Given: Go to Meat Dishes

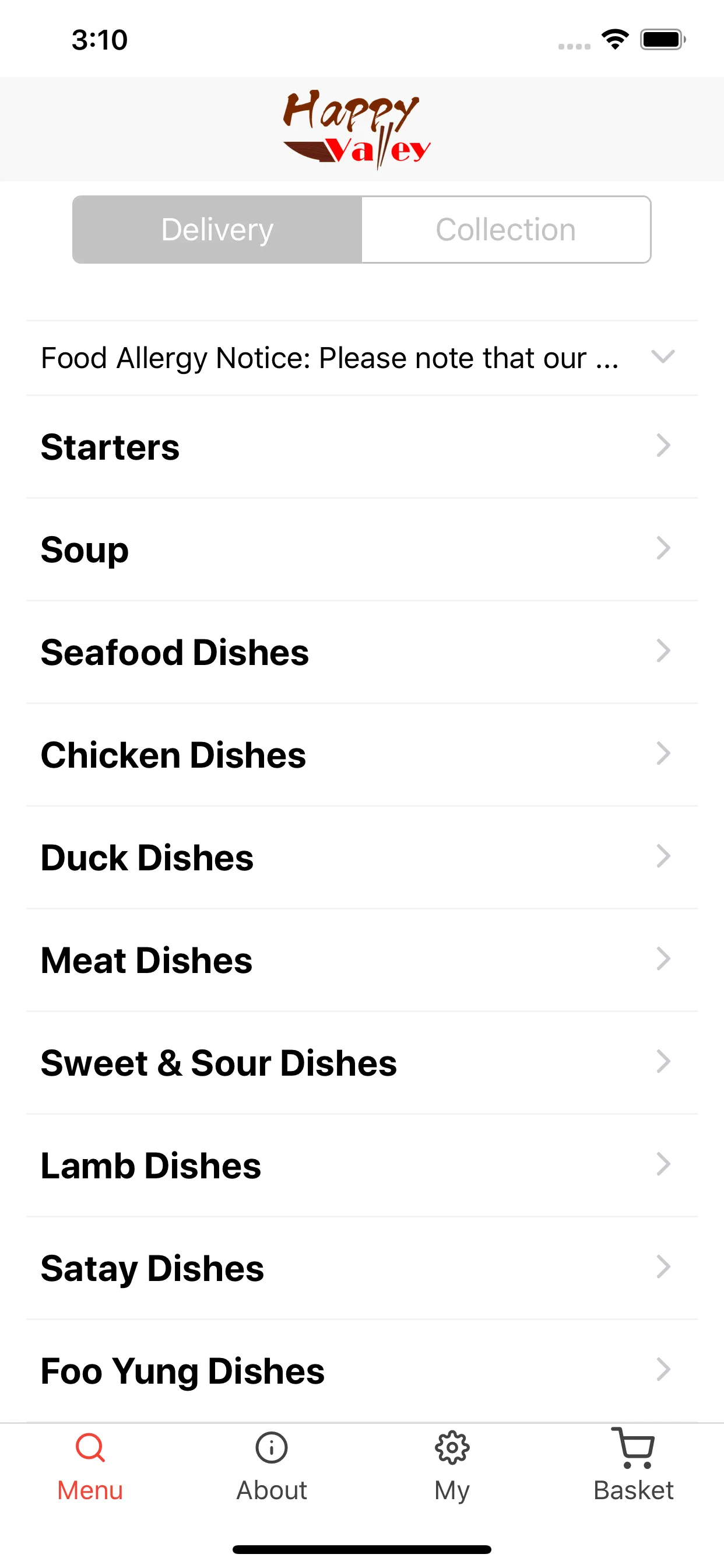Looking at the screenshot, I should coord(361,961).
